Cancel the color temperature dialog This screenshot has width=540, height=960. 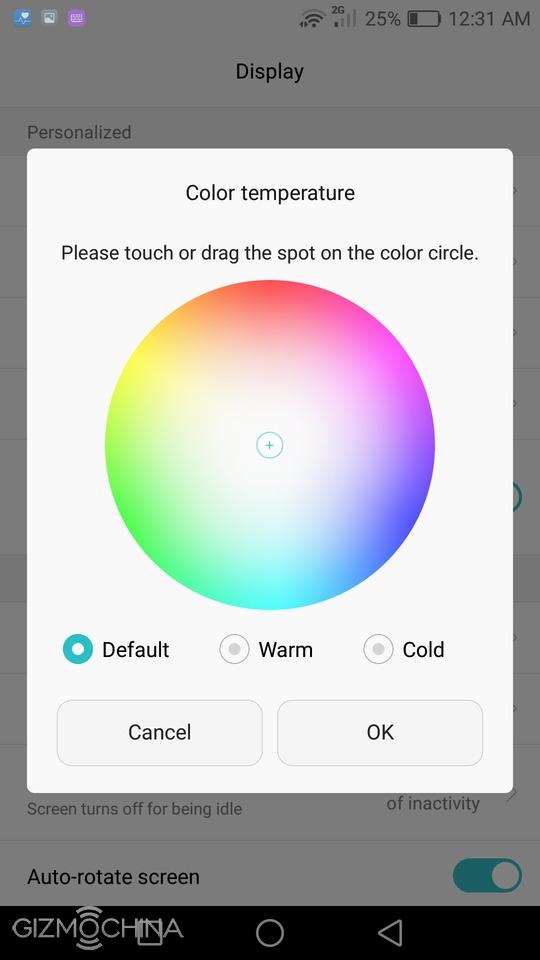click(x=160, y=732)
